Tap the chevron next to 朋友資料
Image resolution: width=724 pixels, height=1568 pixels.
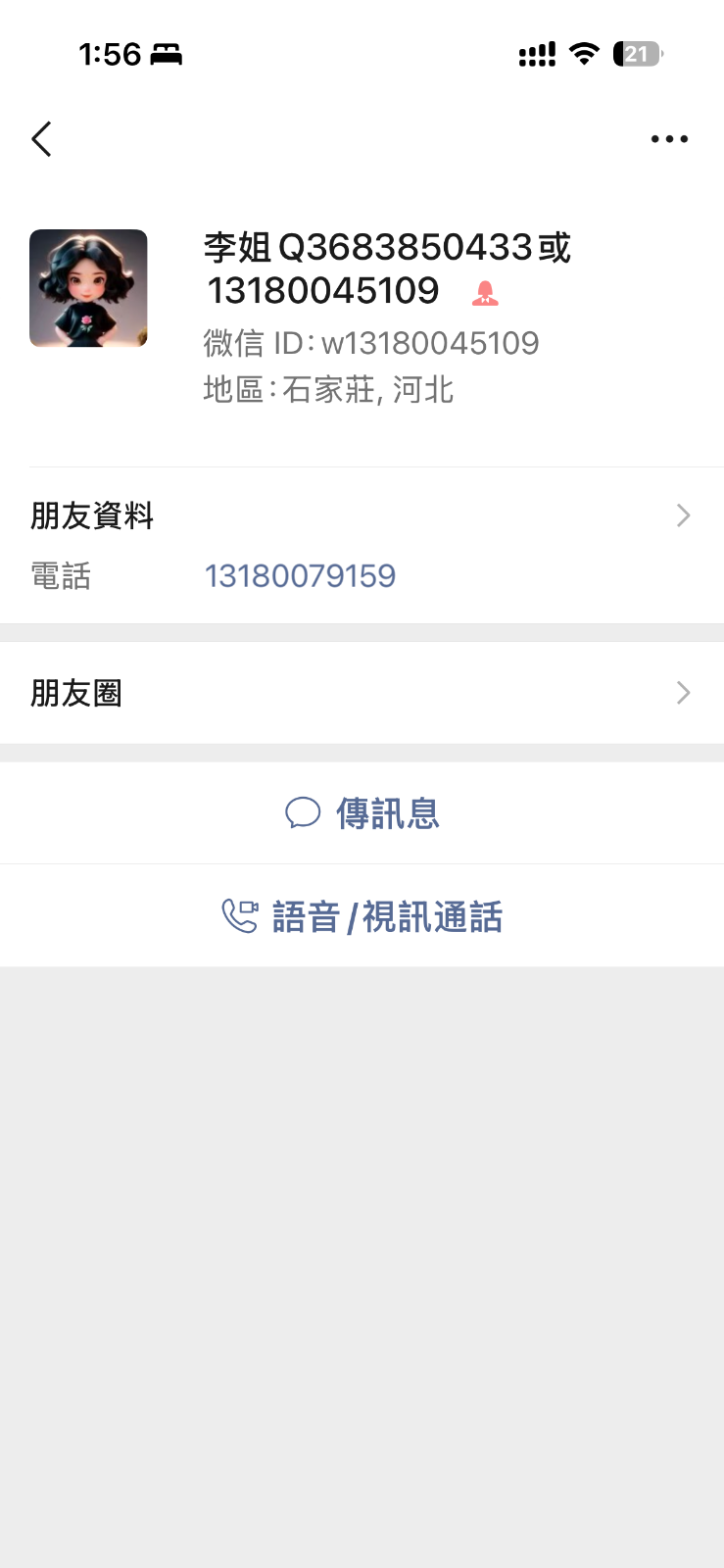click(683, 515)
